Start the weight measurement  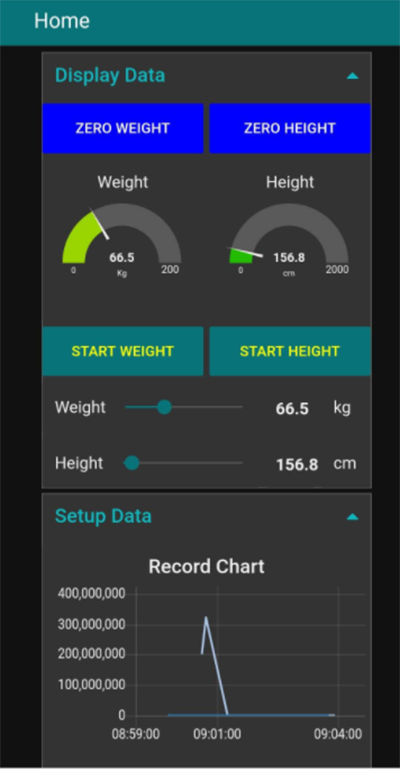[123, 351]
